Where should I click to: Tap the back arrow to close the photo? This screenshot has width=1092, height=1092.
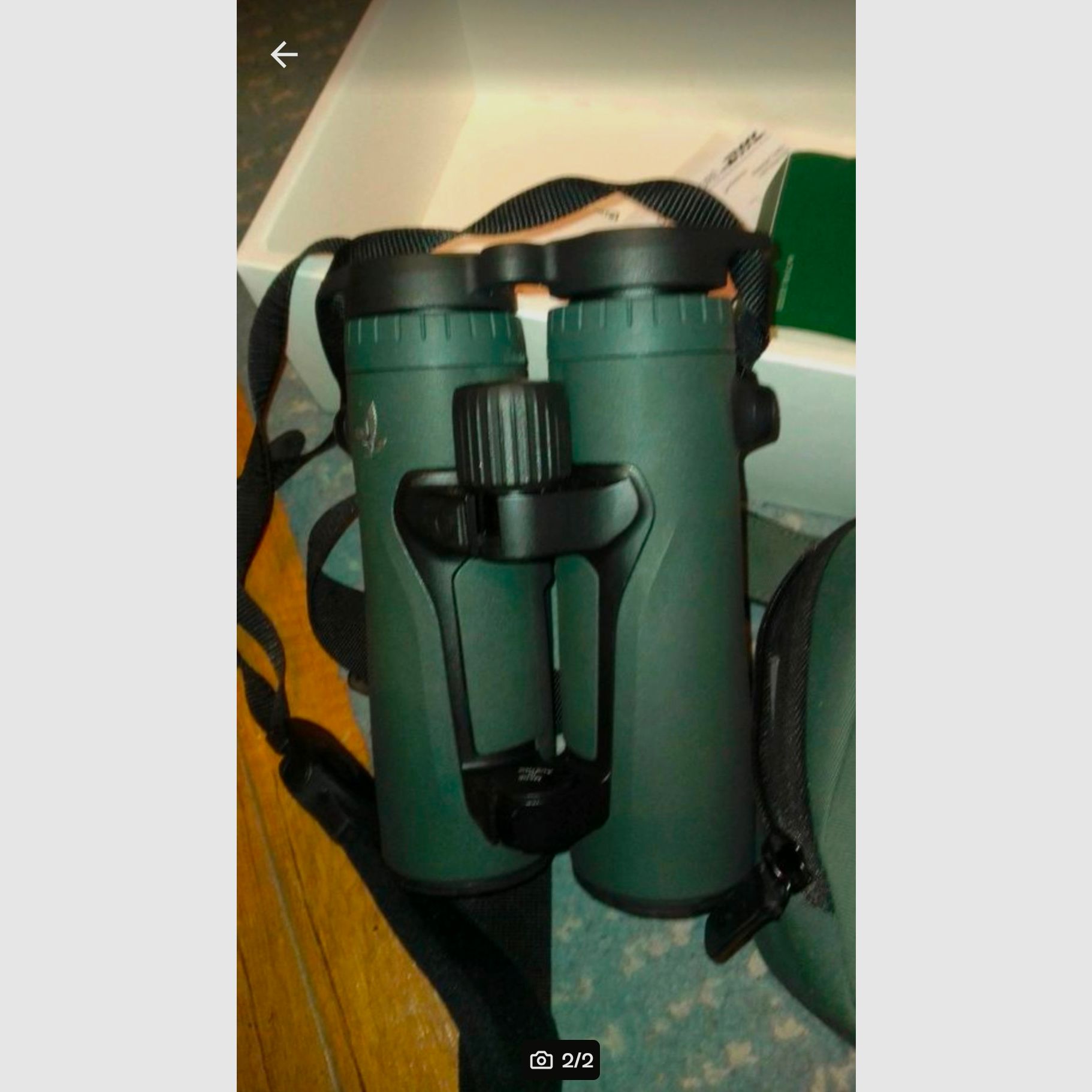[x=284, y=55]
